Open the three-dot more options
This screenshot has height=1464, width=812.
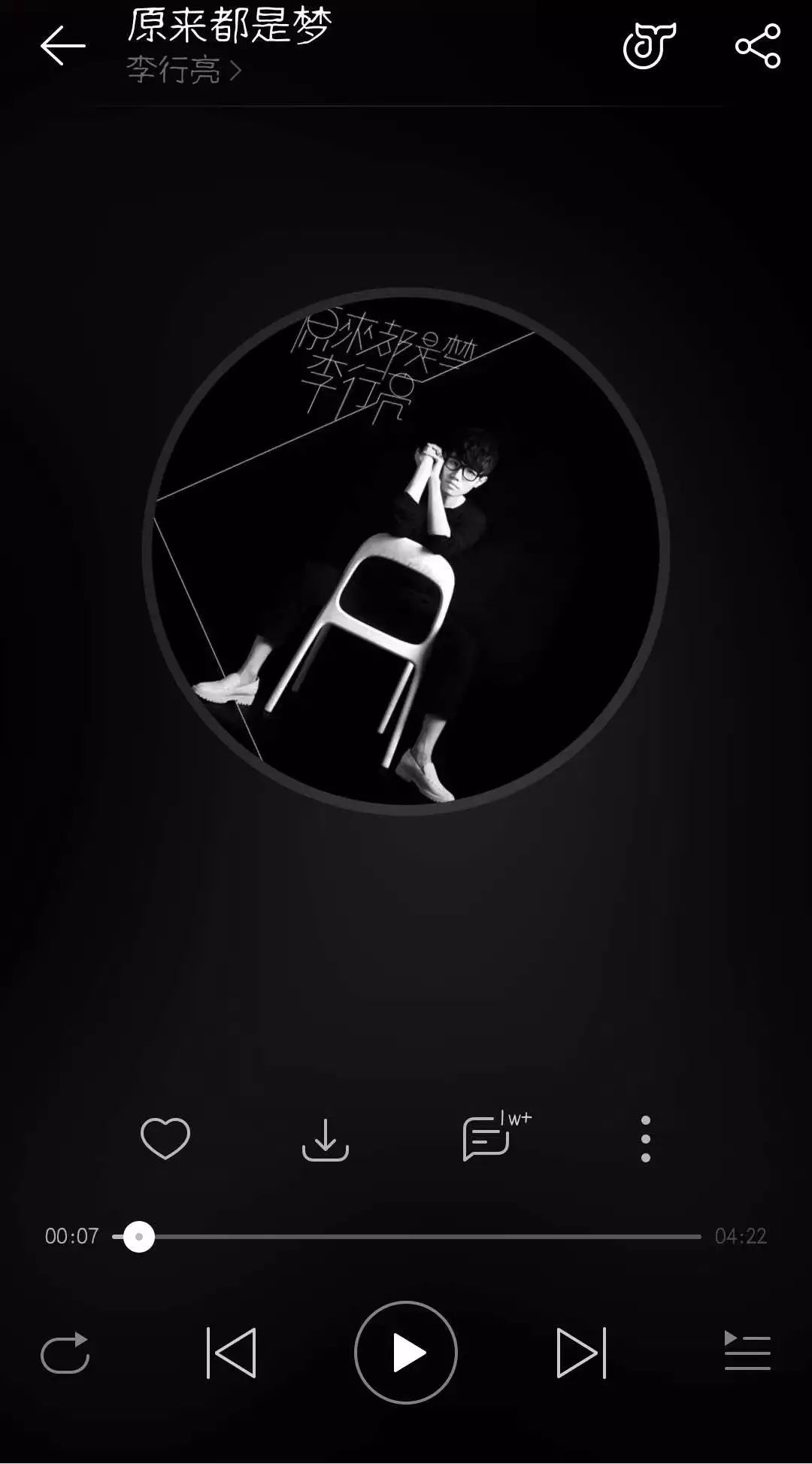point(645,1139)
